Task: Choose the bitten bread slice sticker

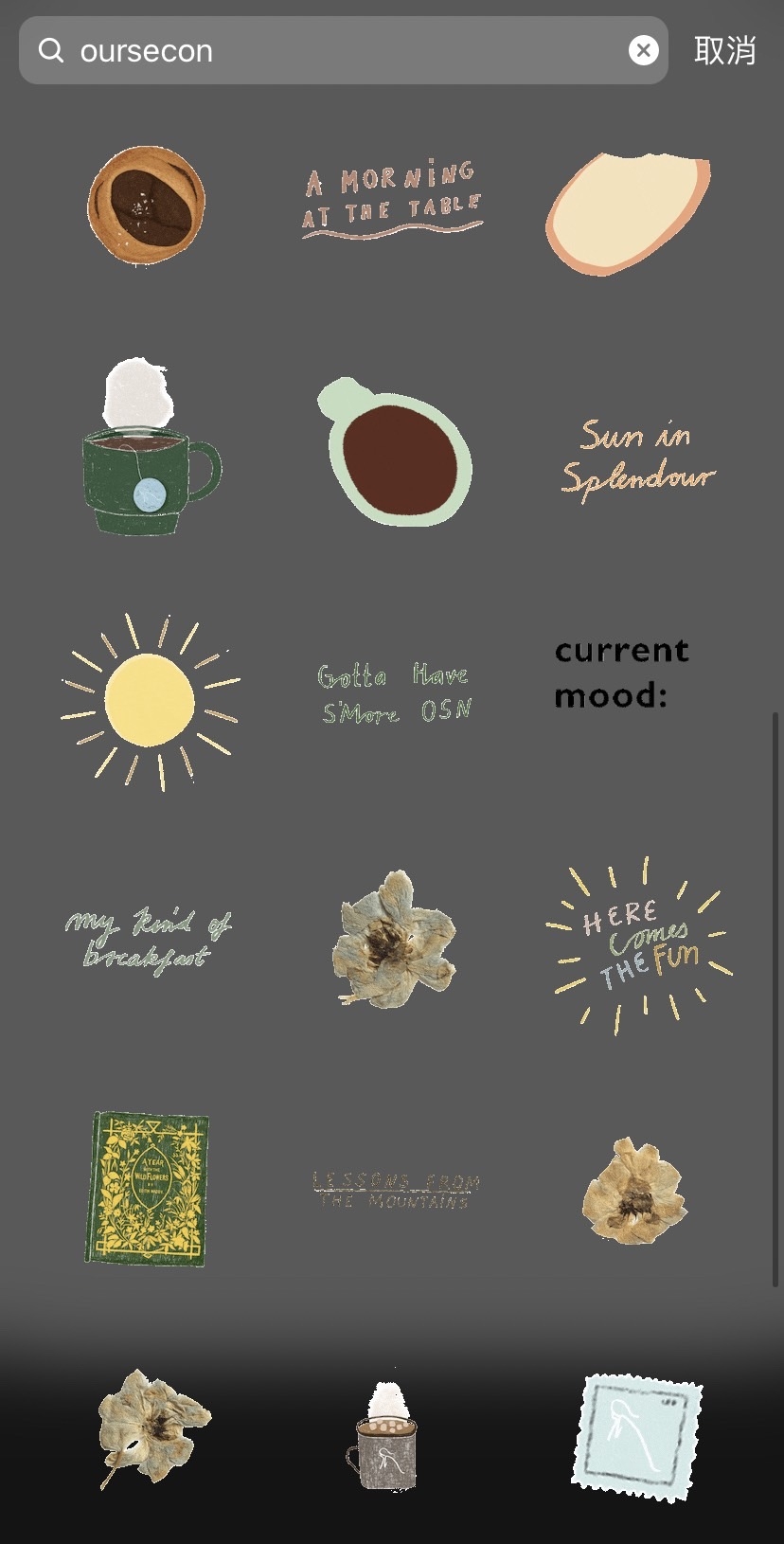Action: (627, 212)
